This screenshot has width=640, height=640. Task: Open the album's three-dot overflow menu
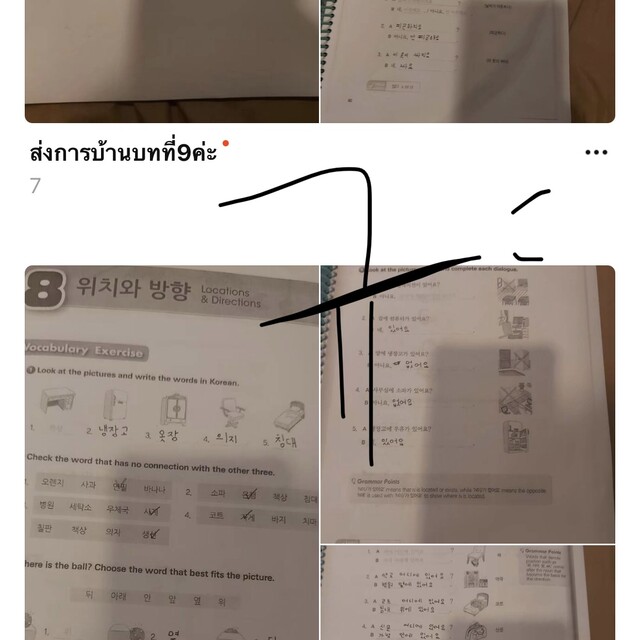click(596, 152)
